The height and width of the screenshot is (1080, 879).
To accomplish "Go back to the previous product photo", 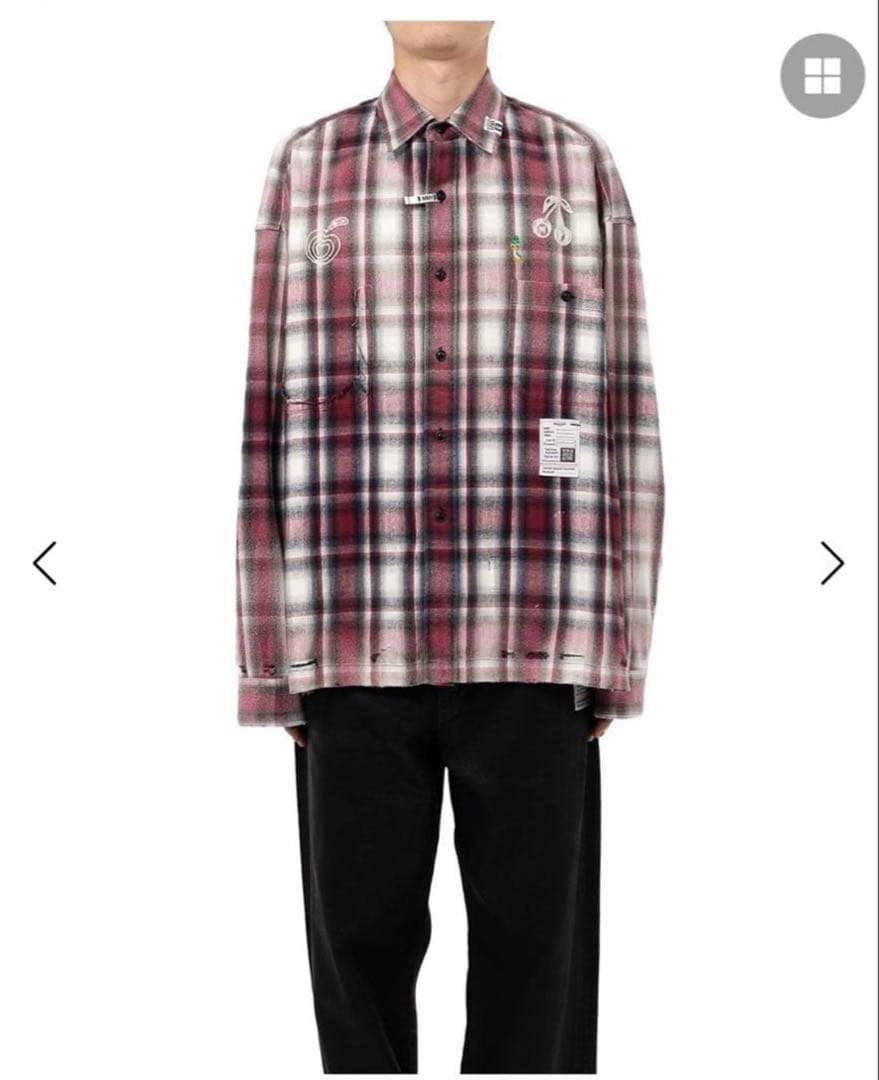I will pyautogui.click(x=44, y=564).
